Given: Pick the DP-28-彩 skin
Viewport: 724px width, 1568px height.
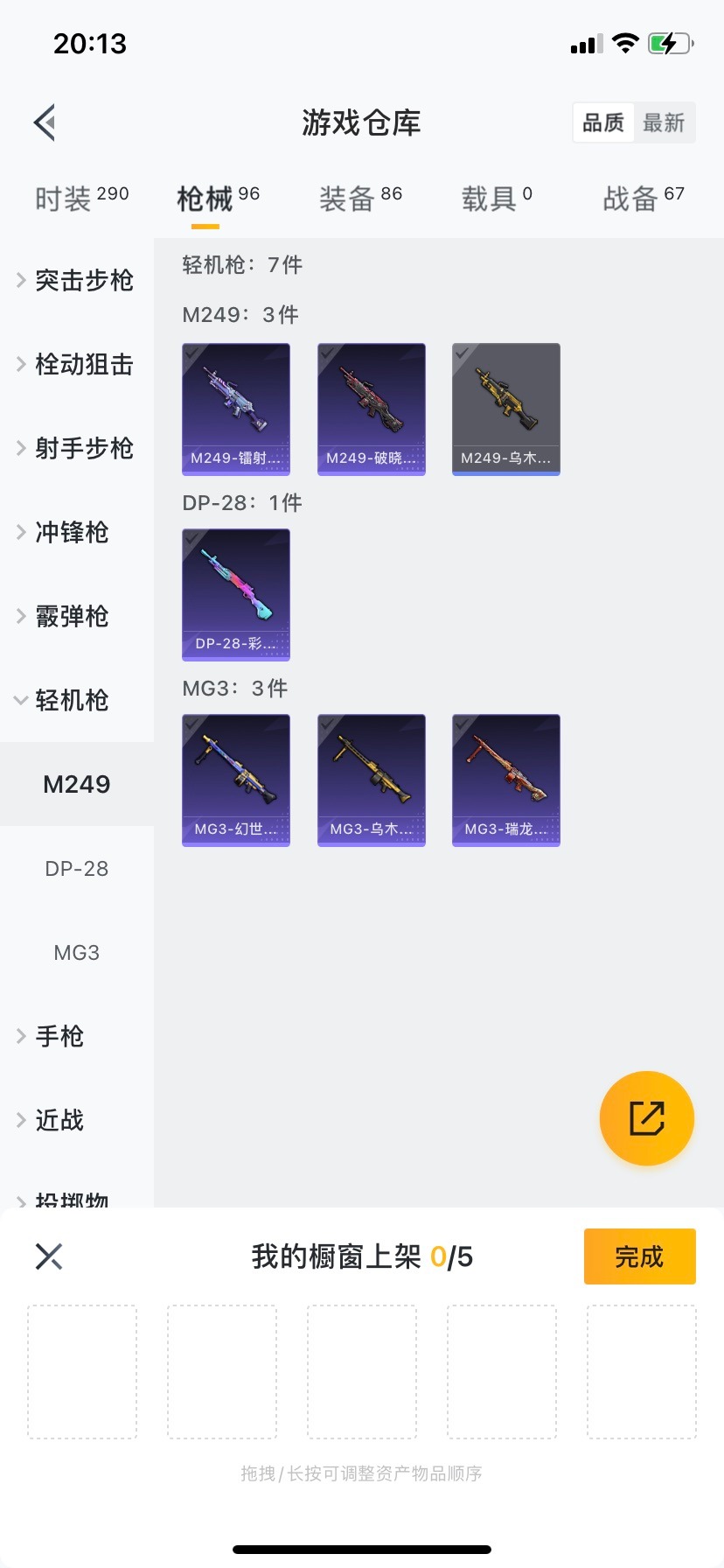Looking at the screenshot, I should coord(236,594).
